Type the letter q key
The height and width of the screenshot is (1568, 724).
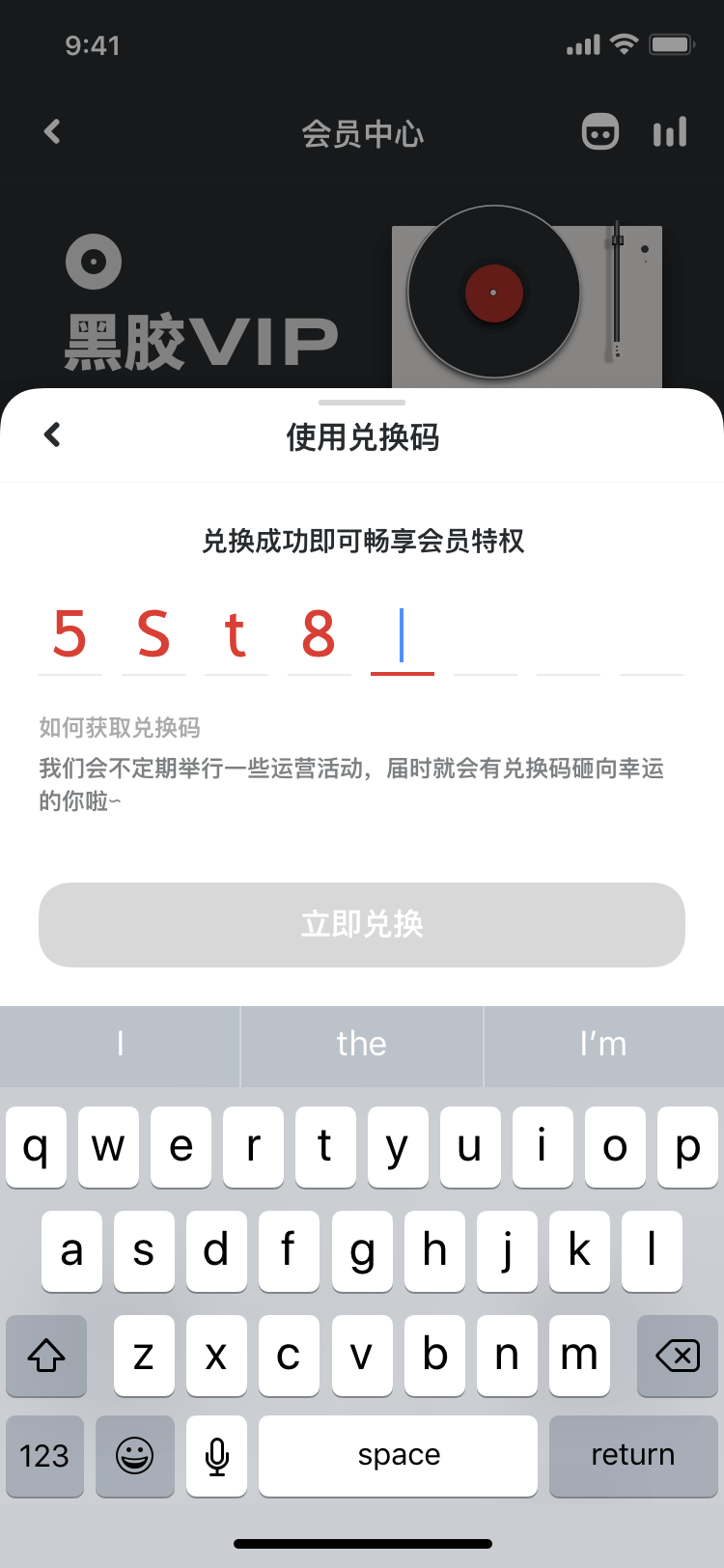pos(36,1147)
